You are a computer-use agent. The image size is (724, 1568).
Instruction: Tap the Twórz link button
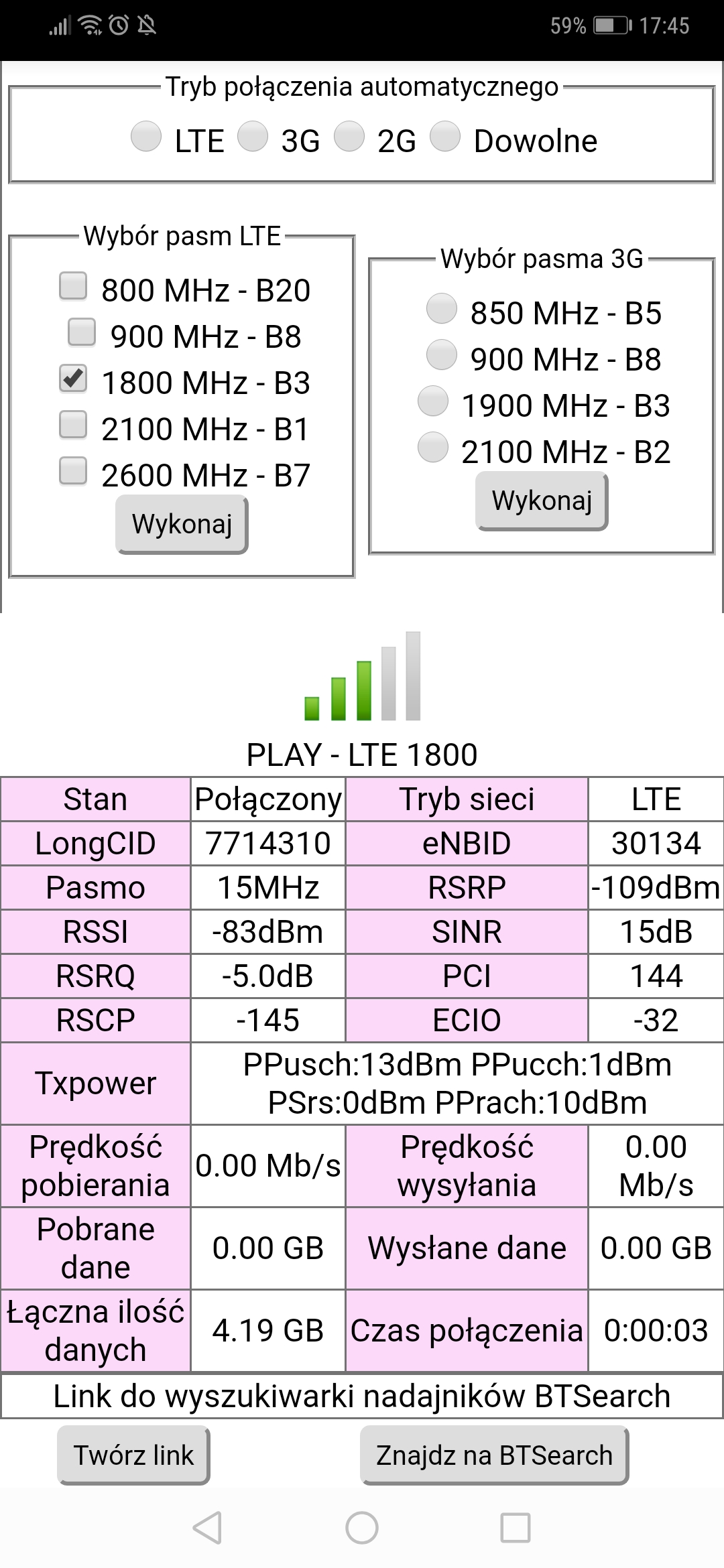point(133,1455)
